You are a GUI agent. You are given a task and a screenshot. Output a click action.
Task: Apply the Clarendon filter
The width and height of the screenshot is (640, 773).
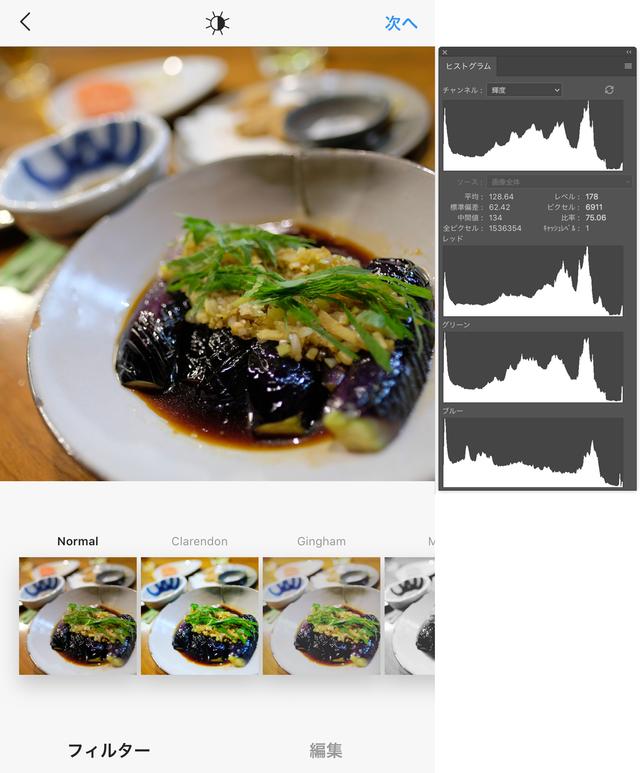199,615
